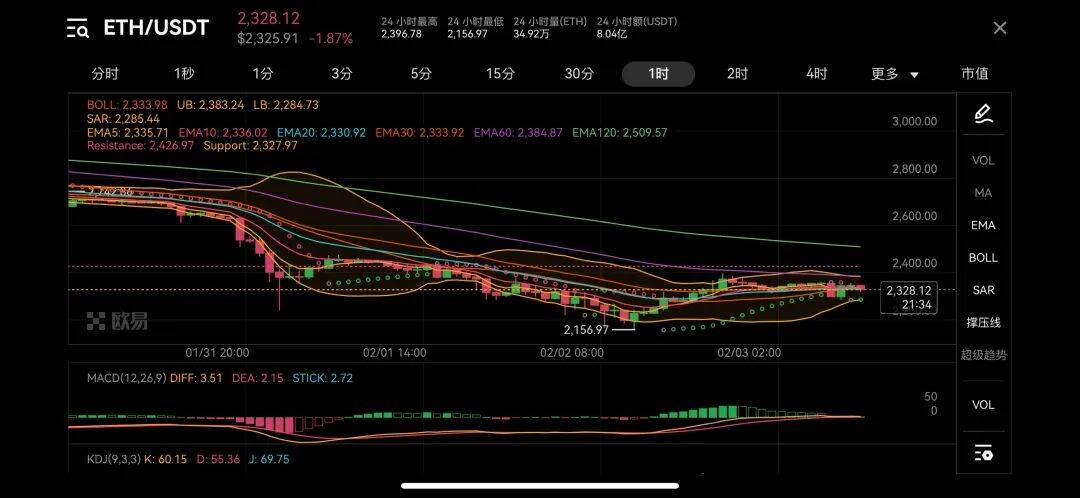This screenshot has width=1080, height=498.
Task: Open indicator settings icon
Action: (x=983, y=453)
